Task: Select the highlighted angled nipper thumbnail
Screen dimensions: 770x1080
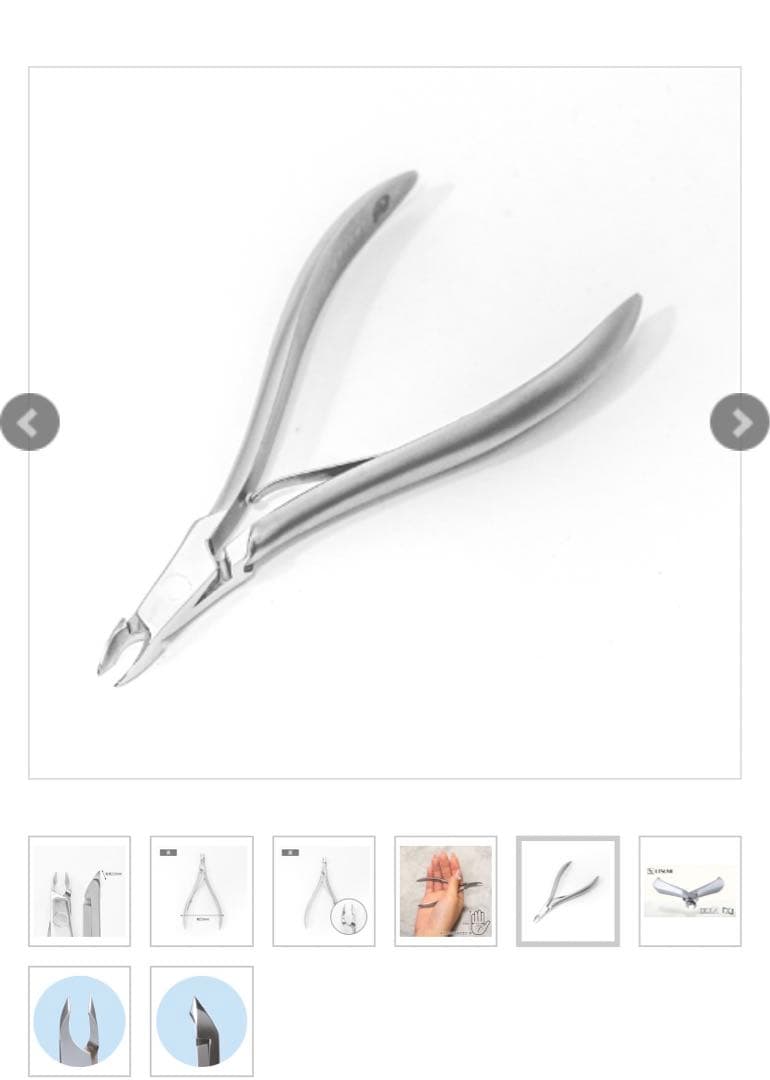Action: 568,891
